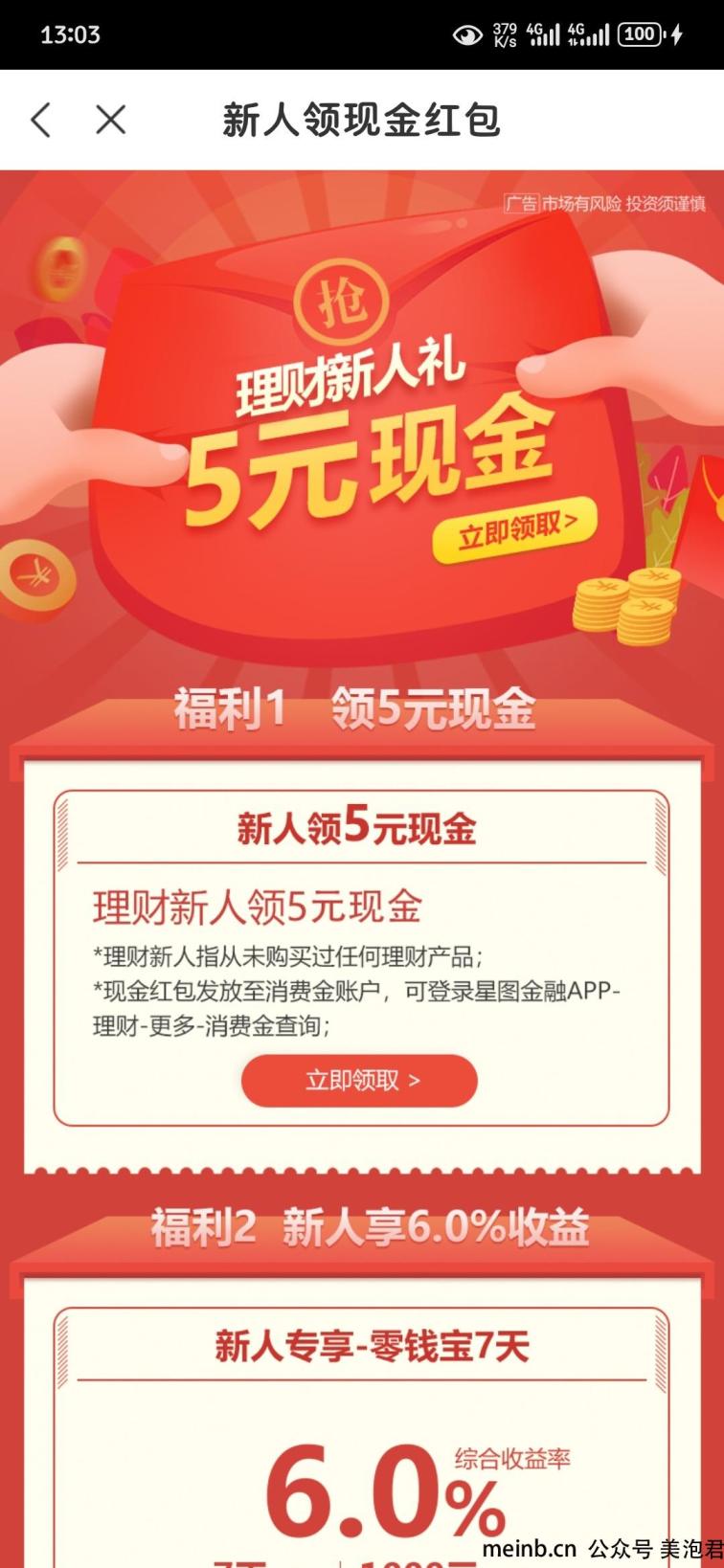Go back using the arrow icon
This screenshot has width=724, height=1568.
40,121
